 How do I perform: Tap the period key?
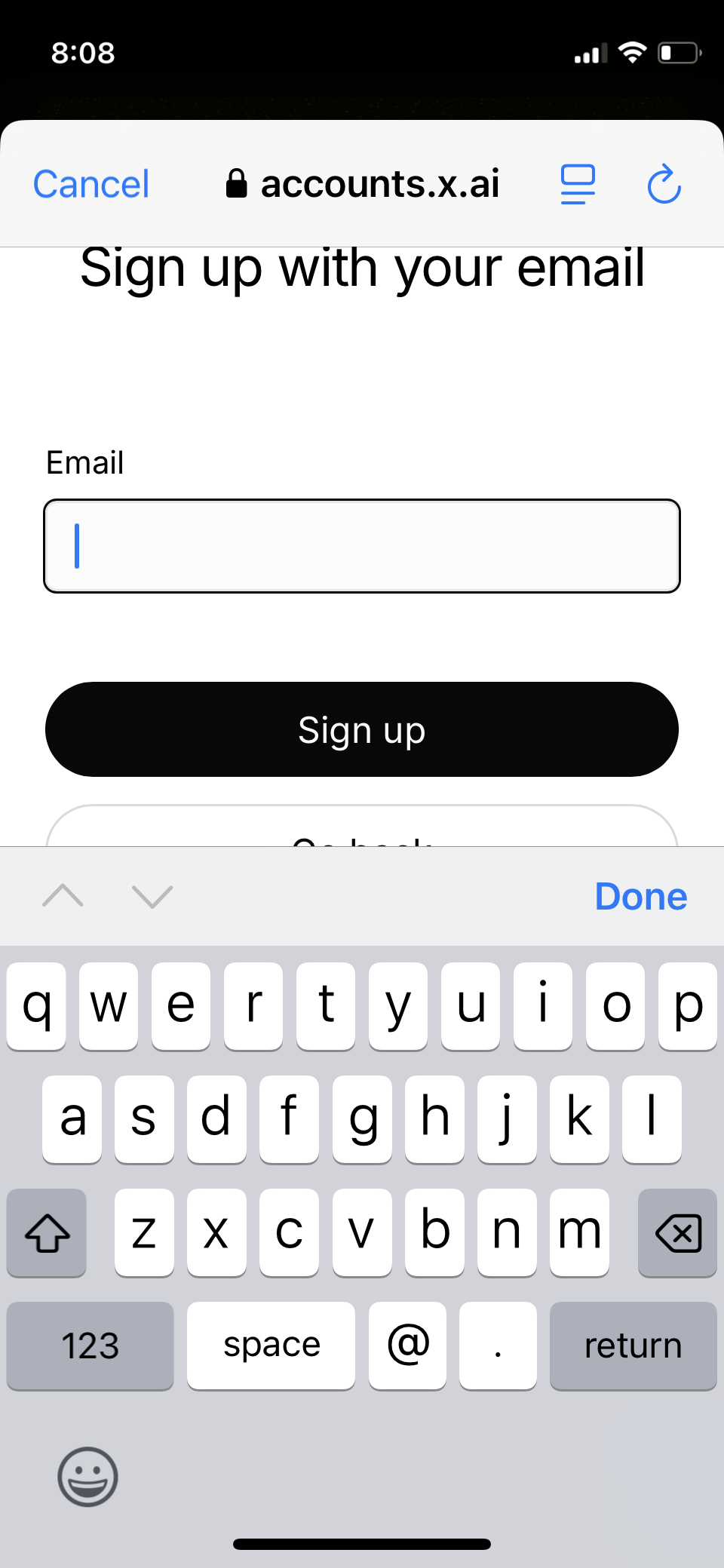(498, 1346)
